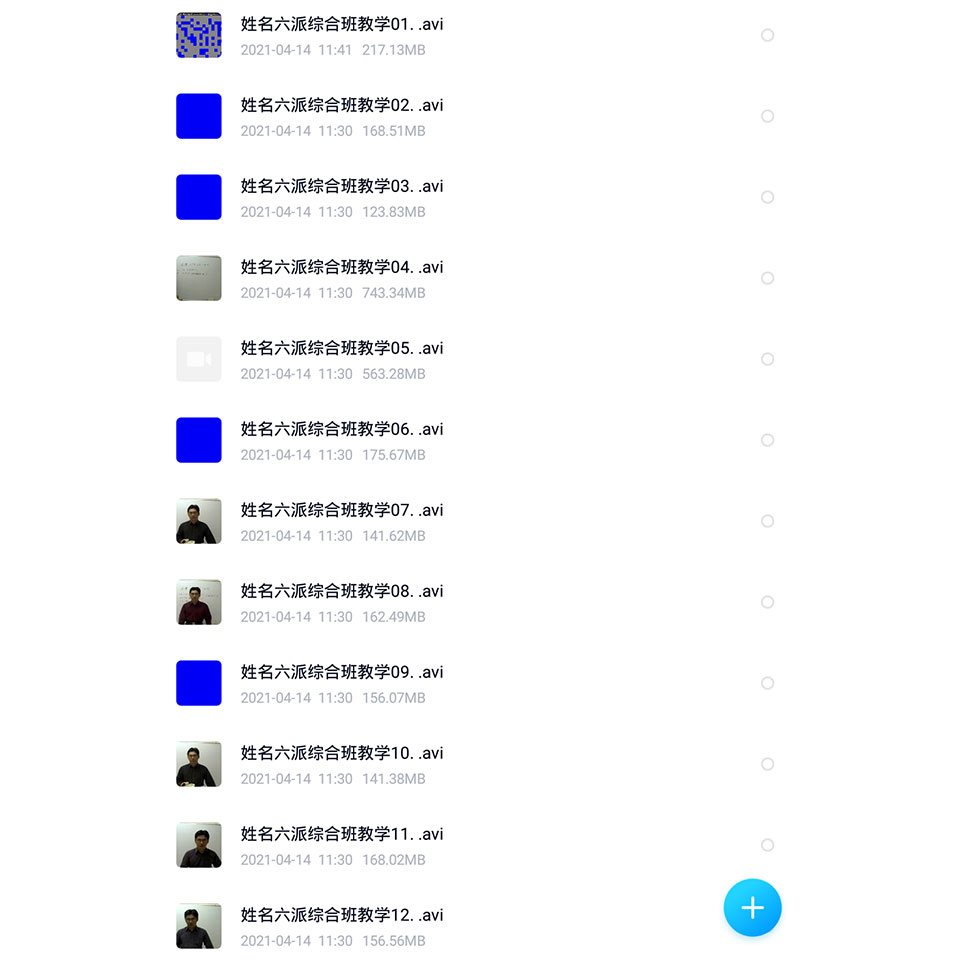Tick the selection circle for 教学11. .avi
This screenshot has height=960, width=960.
tap(767, 845)
